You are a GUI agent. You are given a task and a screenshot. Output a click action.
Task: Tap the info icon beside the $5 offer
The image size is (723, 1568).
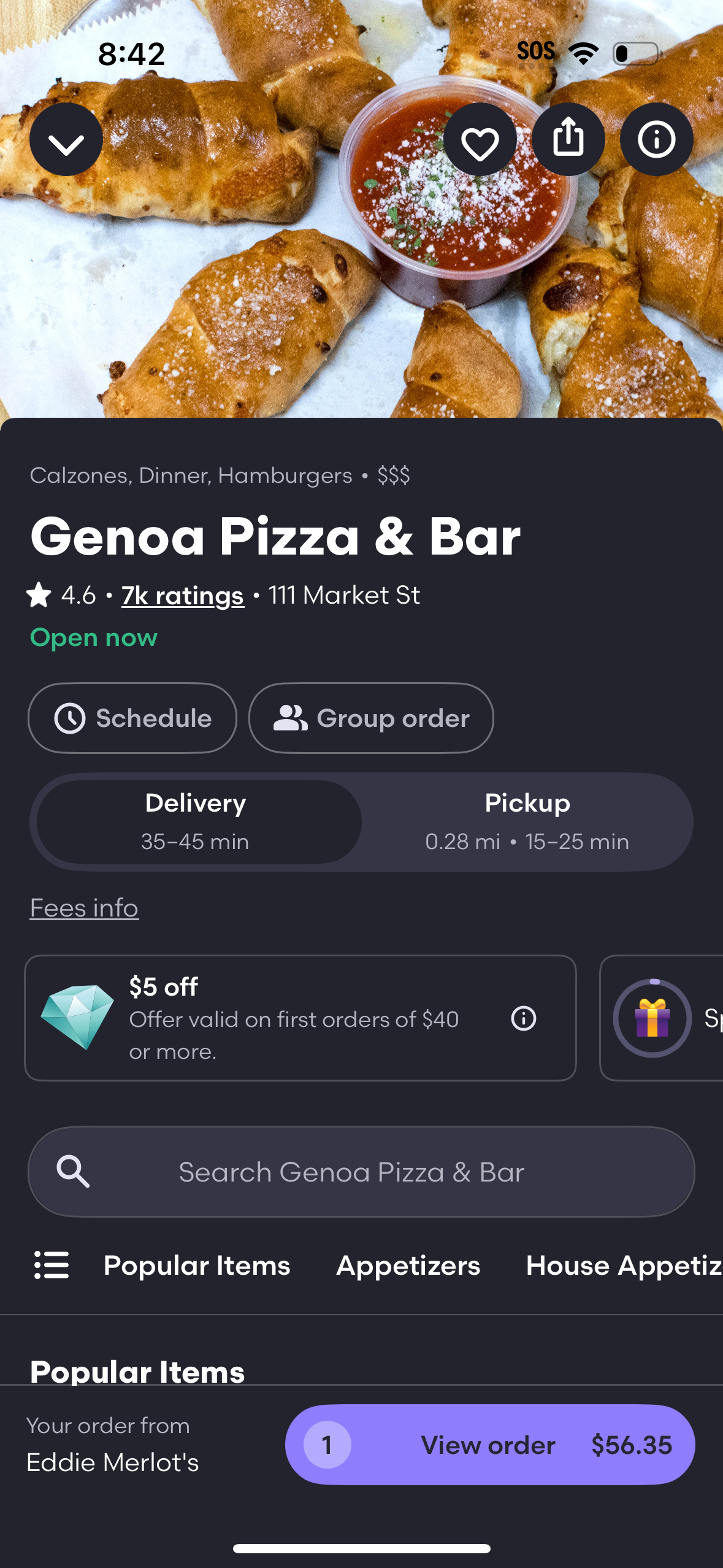click(522, 1018)
